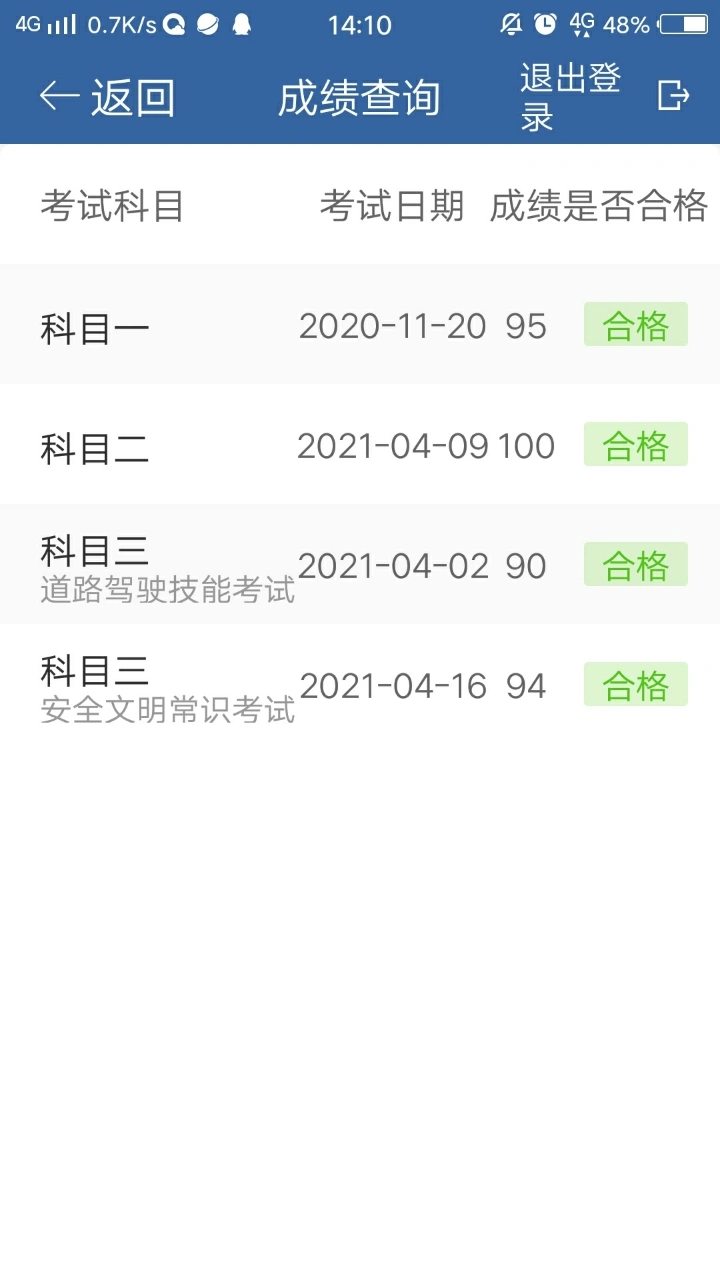Tap the 退出登录 logout button
720x1280 pixels.
tap(605, 97)
